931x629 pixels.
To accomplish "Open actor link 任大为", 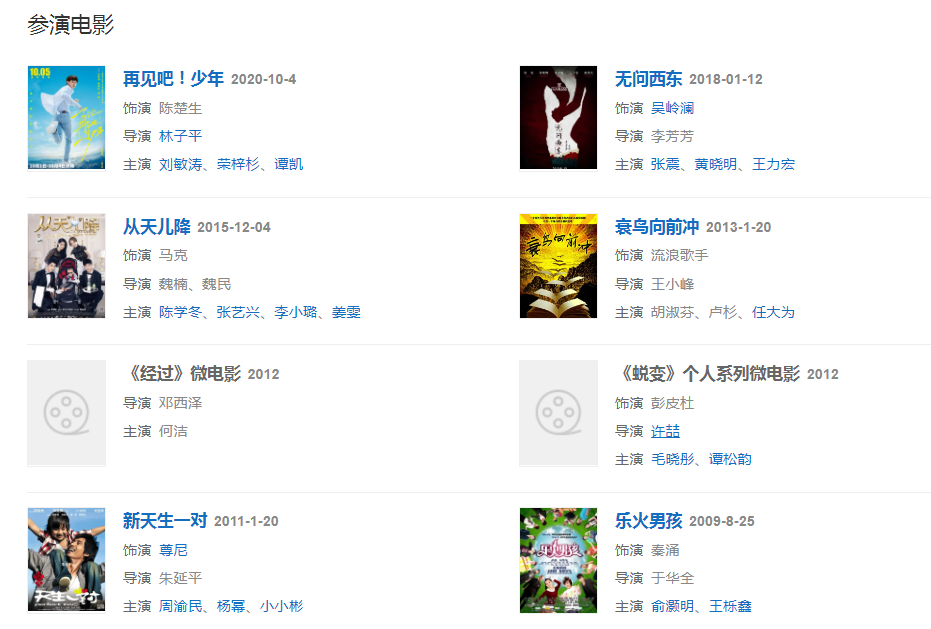I will tap(773, 312).
